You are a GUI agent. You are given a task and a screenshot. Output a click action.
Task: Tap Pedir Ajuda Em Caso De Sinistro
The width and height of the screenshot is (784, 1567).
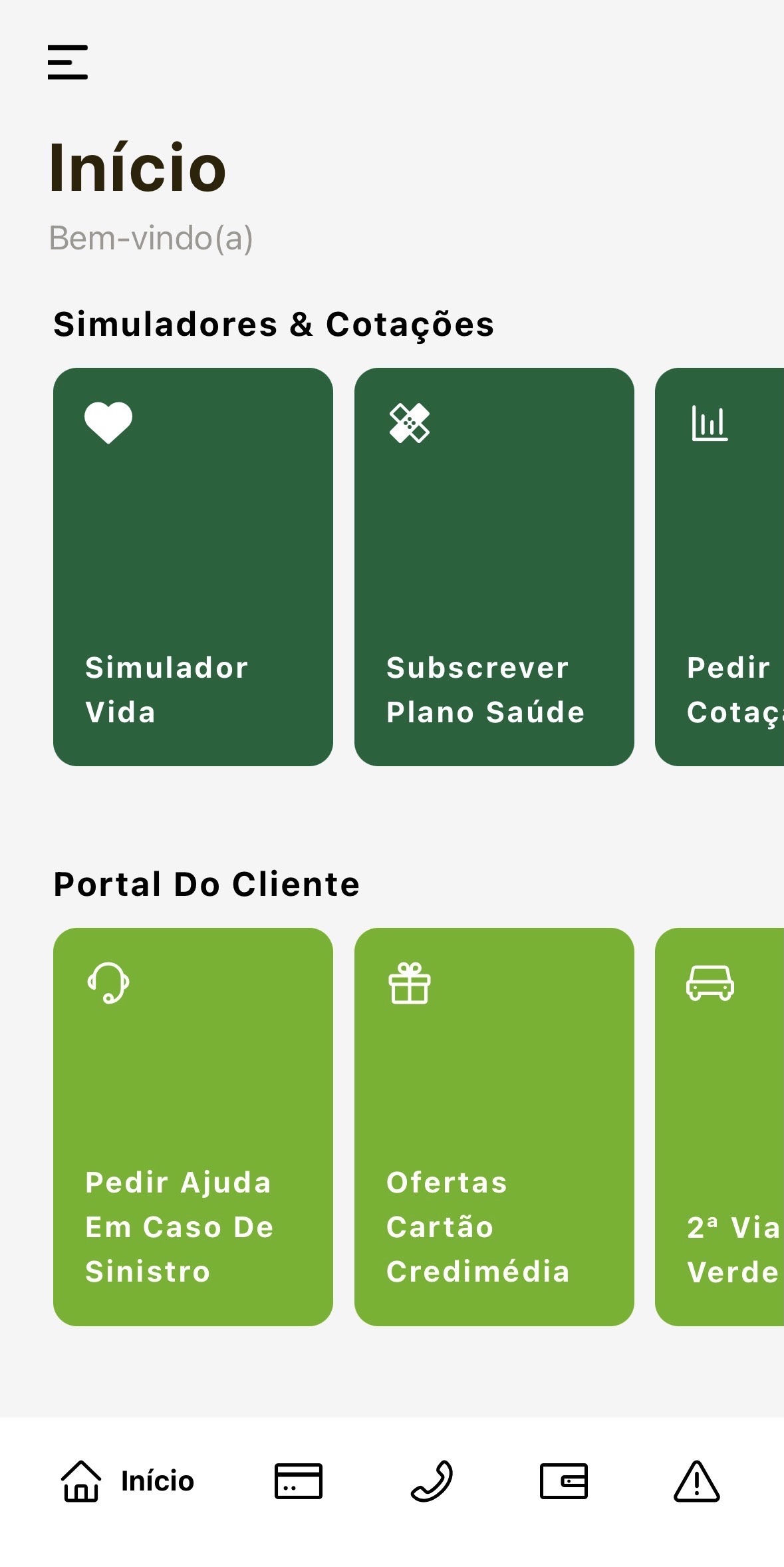coord(193,1127)
